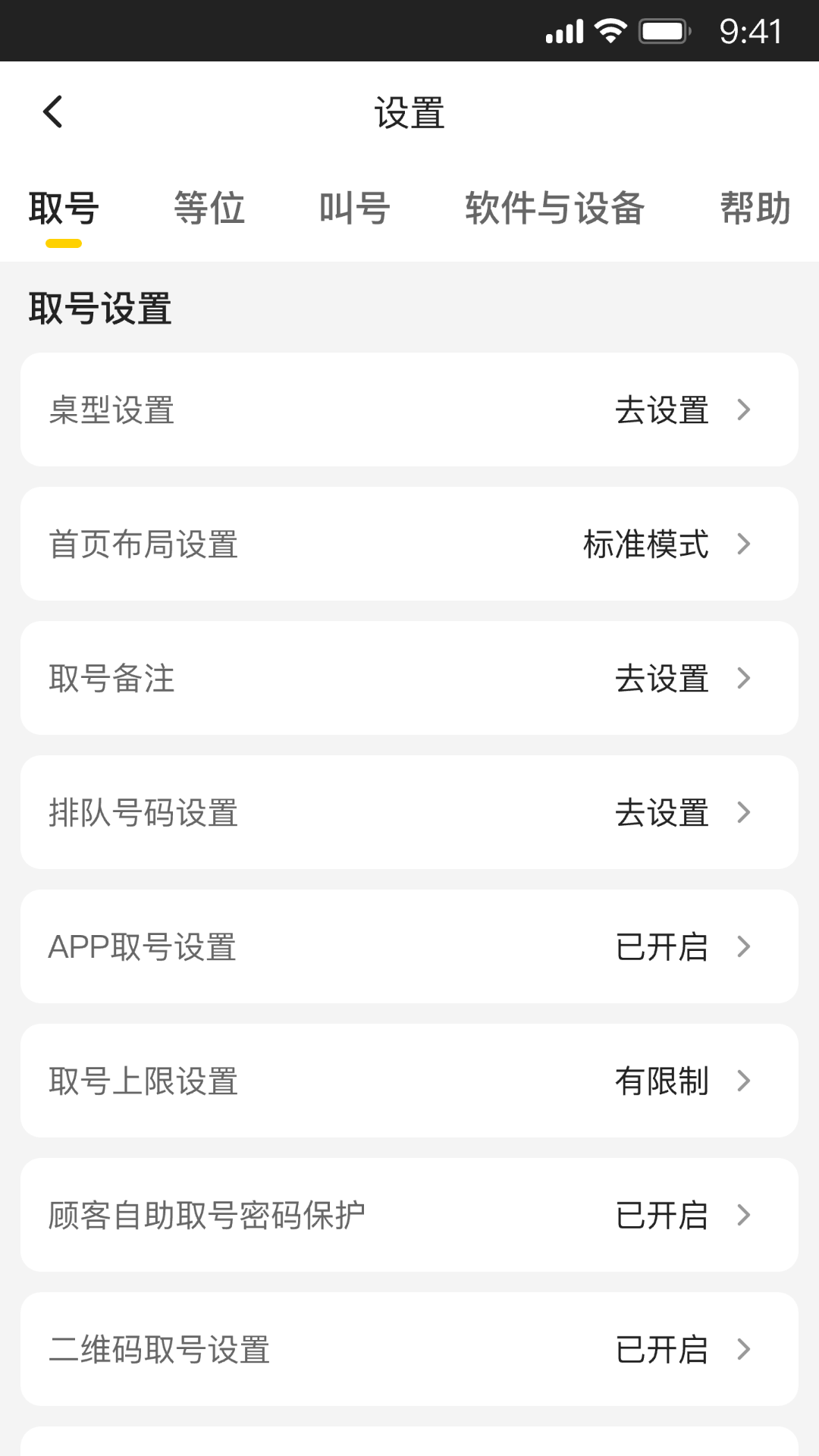Select the active 取号 tab
The image size is (819, 1456).
click(x=63, y=209)
